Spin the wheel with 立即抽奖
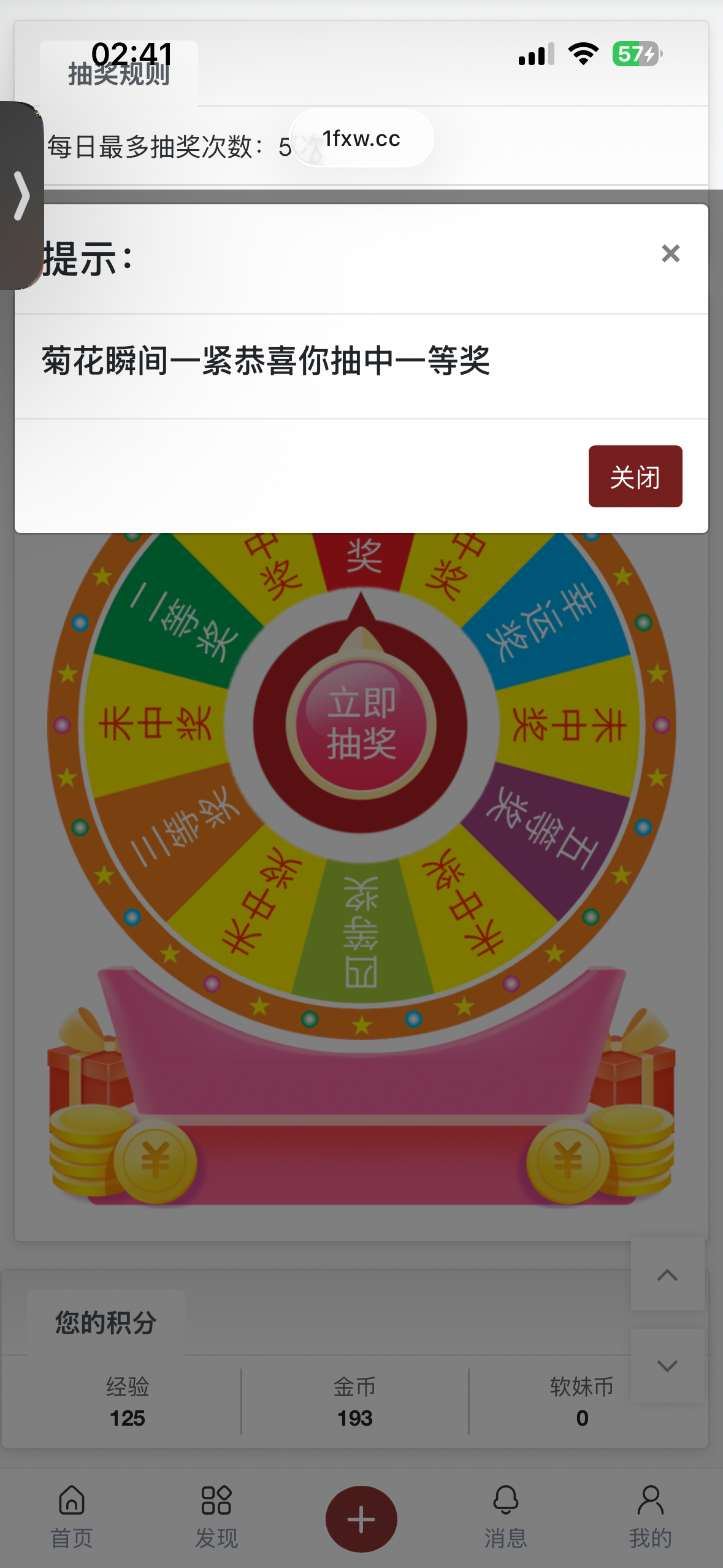The width and height of the screenshot is (723, 1568). click(x=361, y=724)
